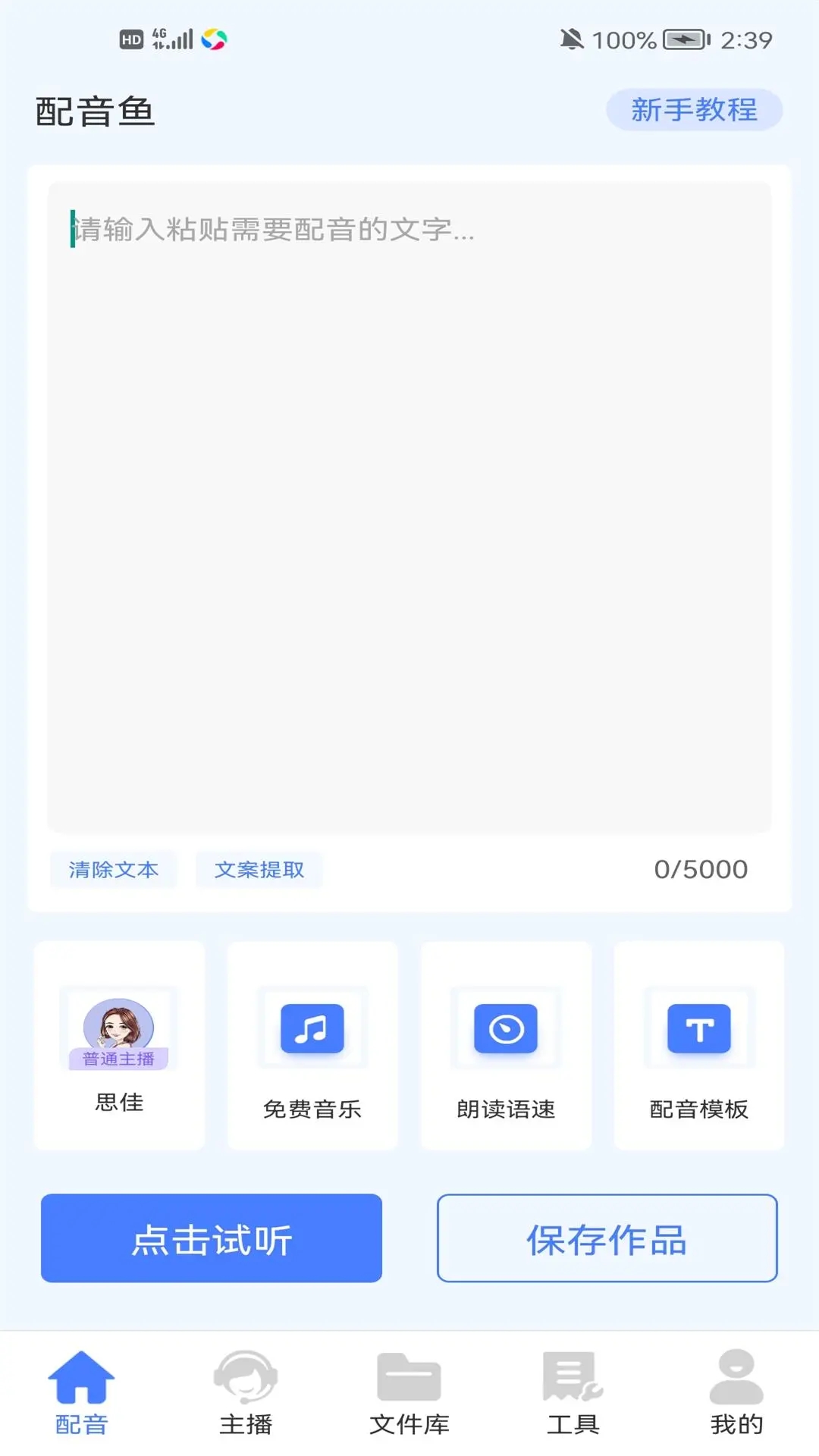Tap the 思佳 voice avatar

pos(118,1024)
